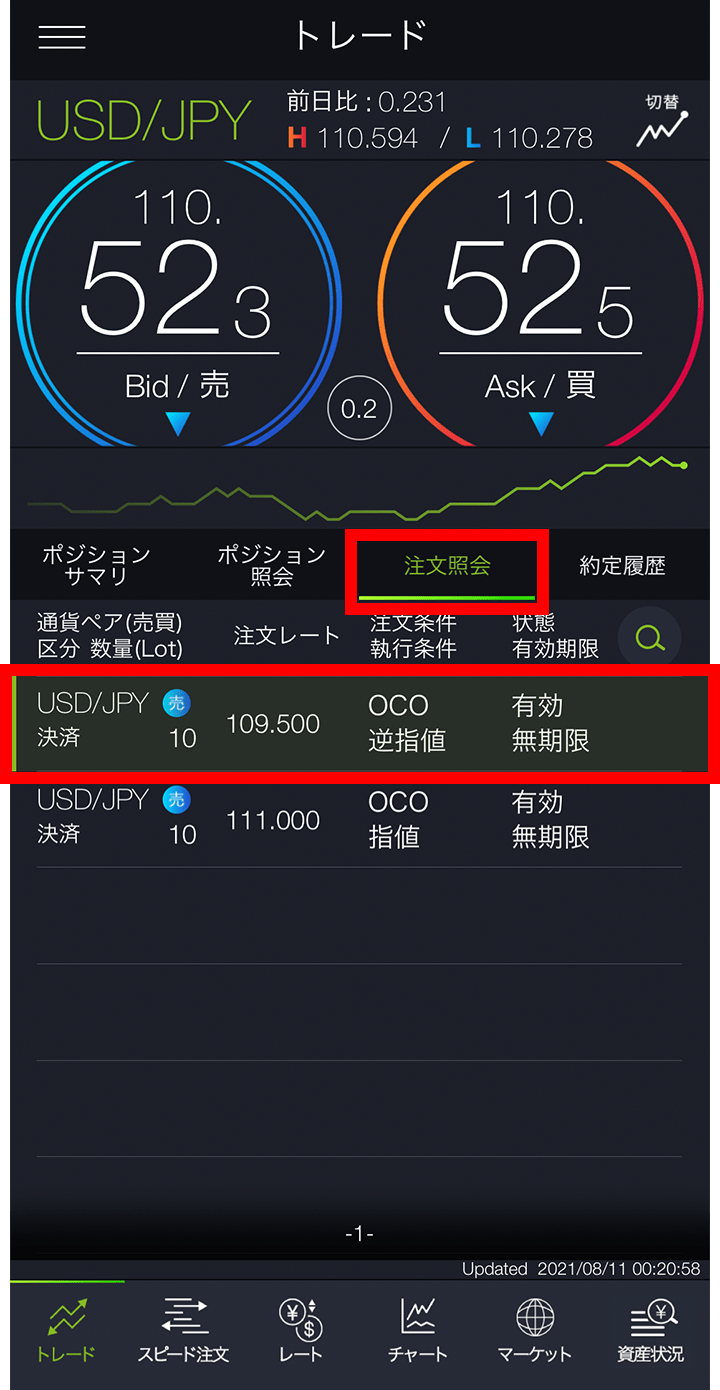Image resolution: width=720 pixels, height=1390 pixels.
Task: Open the OCO 指値 order at 111.000
Action: [360, 819]
